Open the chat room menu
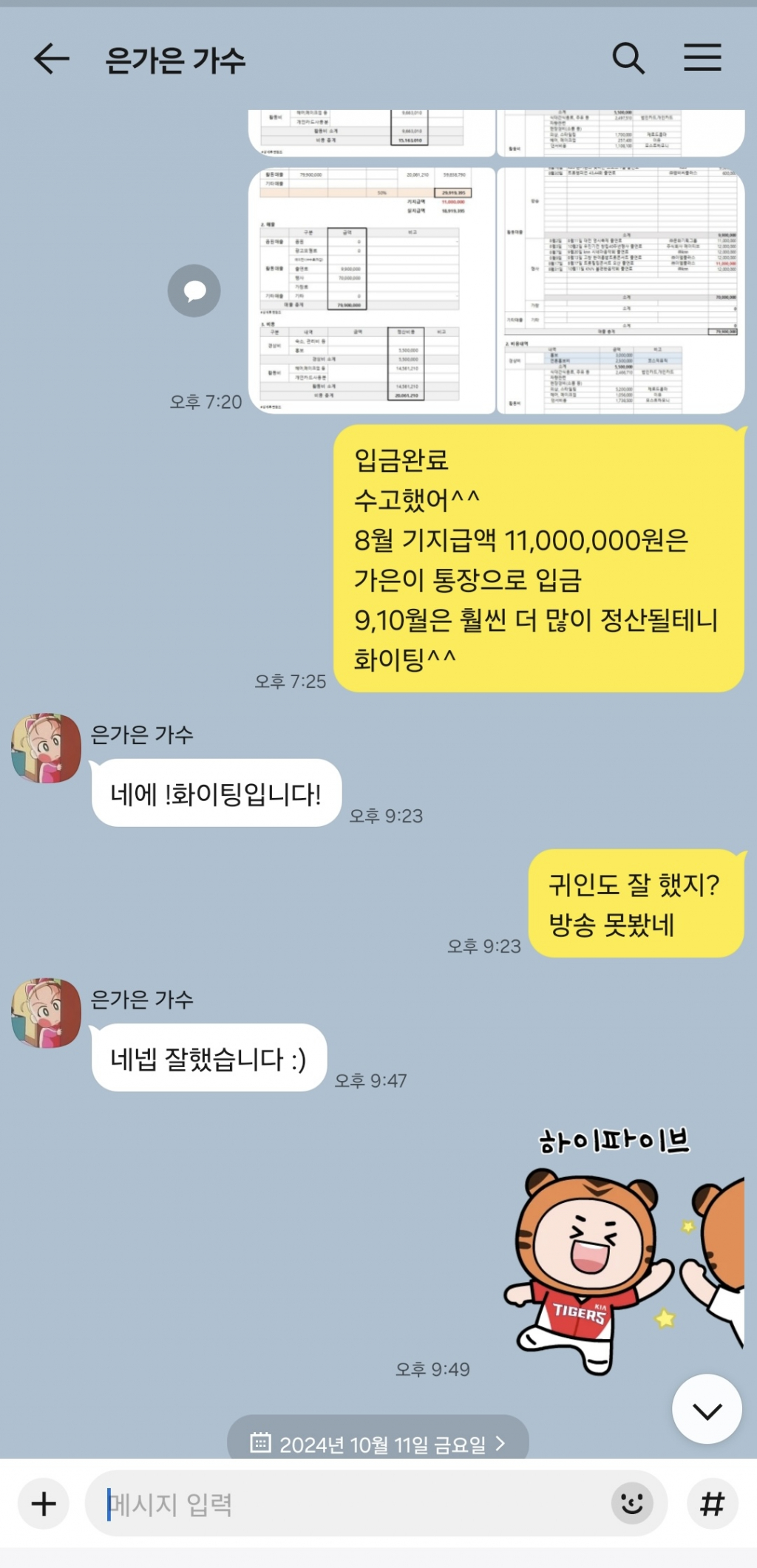This screenshot has height=1568, width=757. [x=702, y=58]
